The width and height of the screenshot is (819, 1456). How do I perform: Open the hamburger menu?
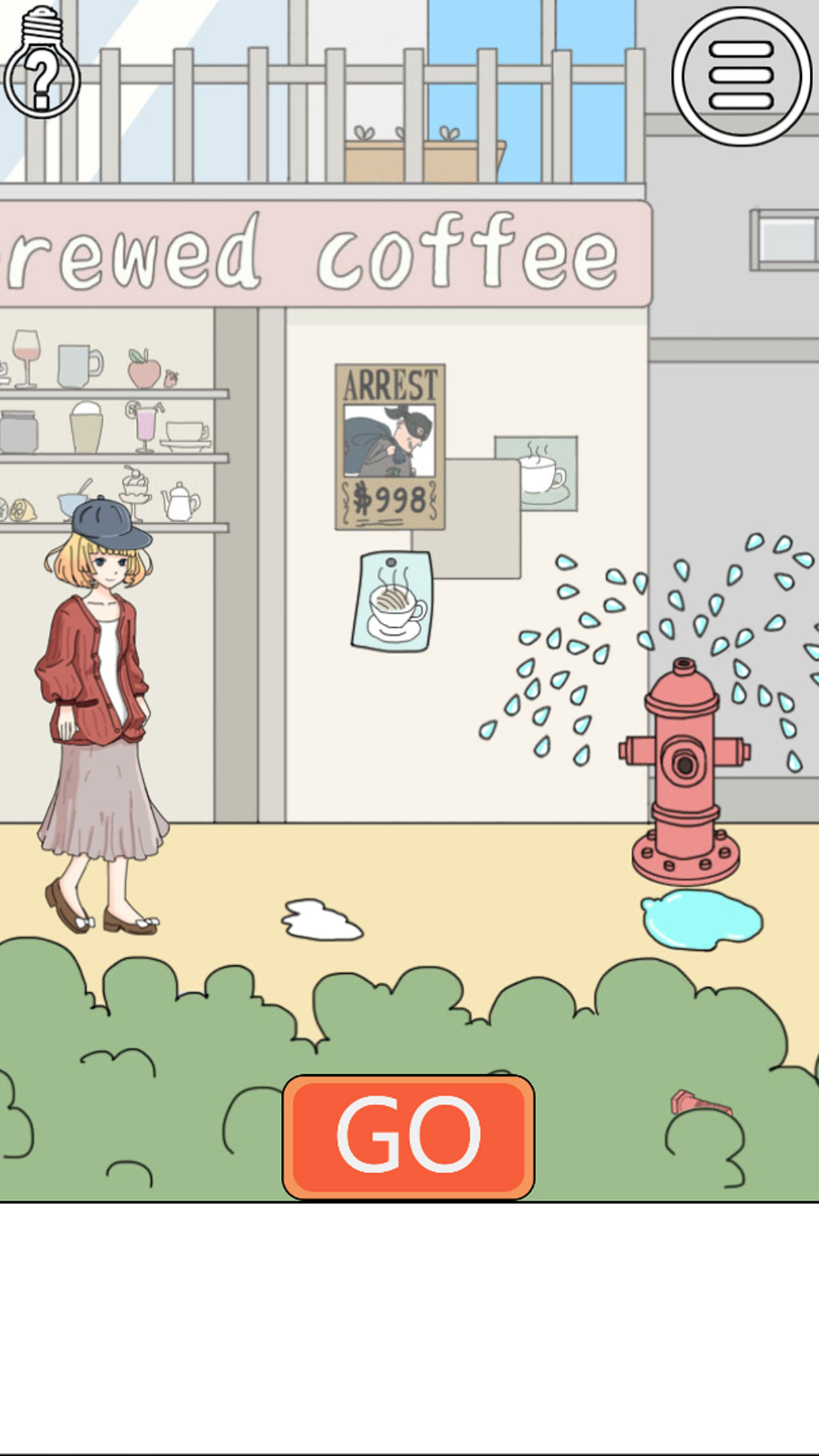(742, 76)
